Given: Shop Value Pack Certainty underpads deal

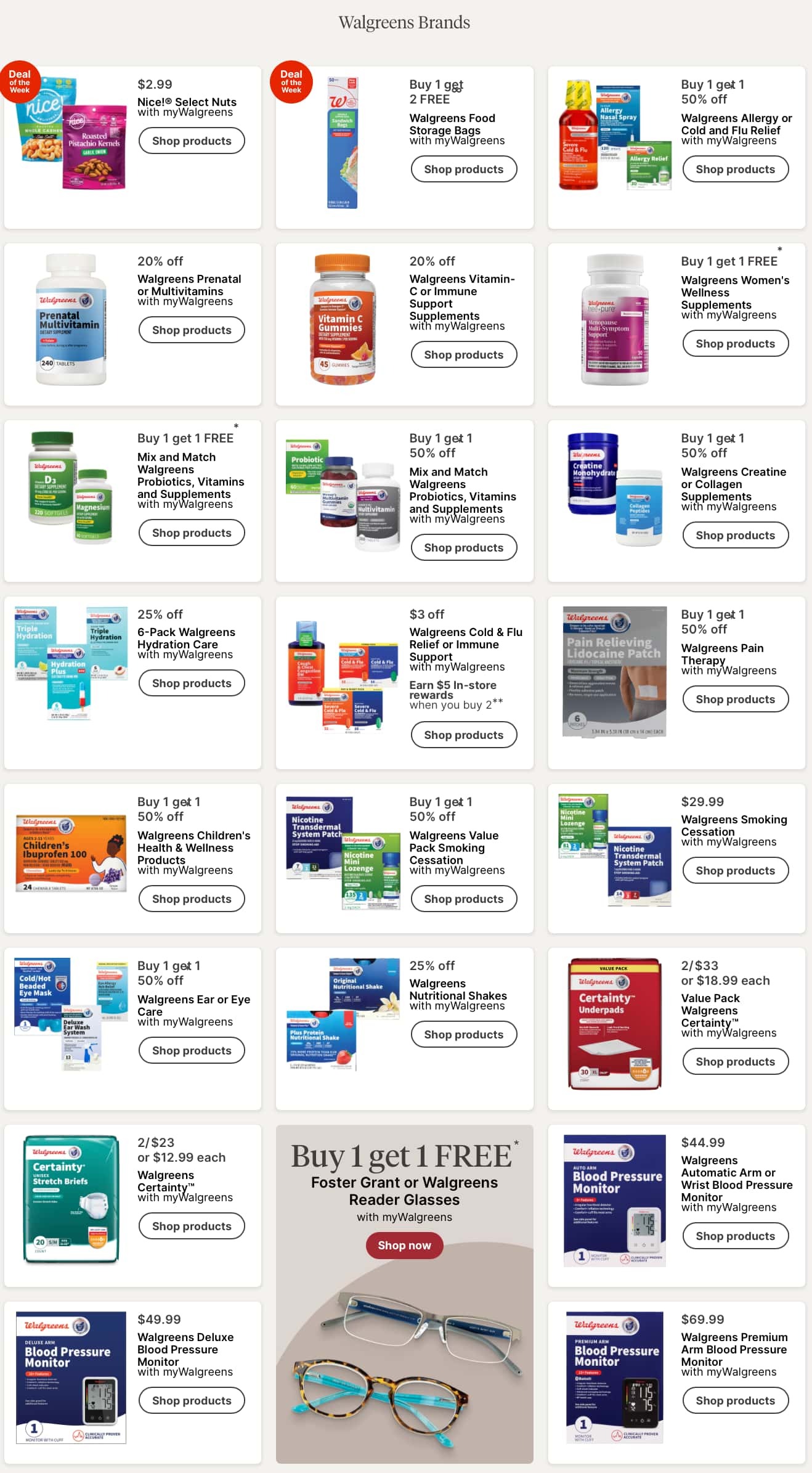Looking at the screenshot, I should tap(735, 1062).
